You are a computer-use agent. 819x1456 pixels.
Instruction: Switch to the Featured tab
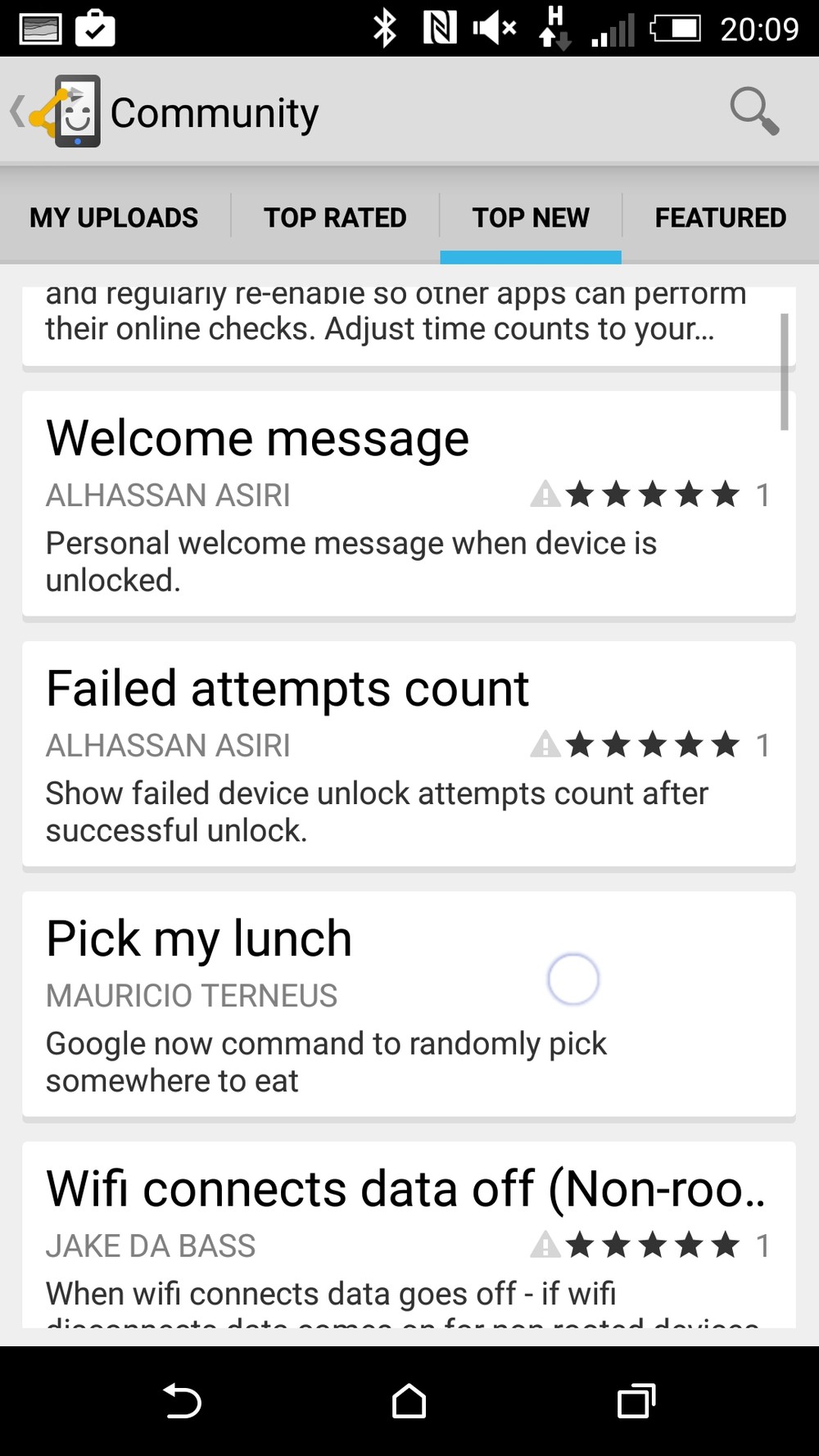[x=720, y=218]
